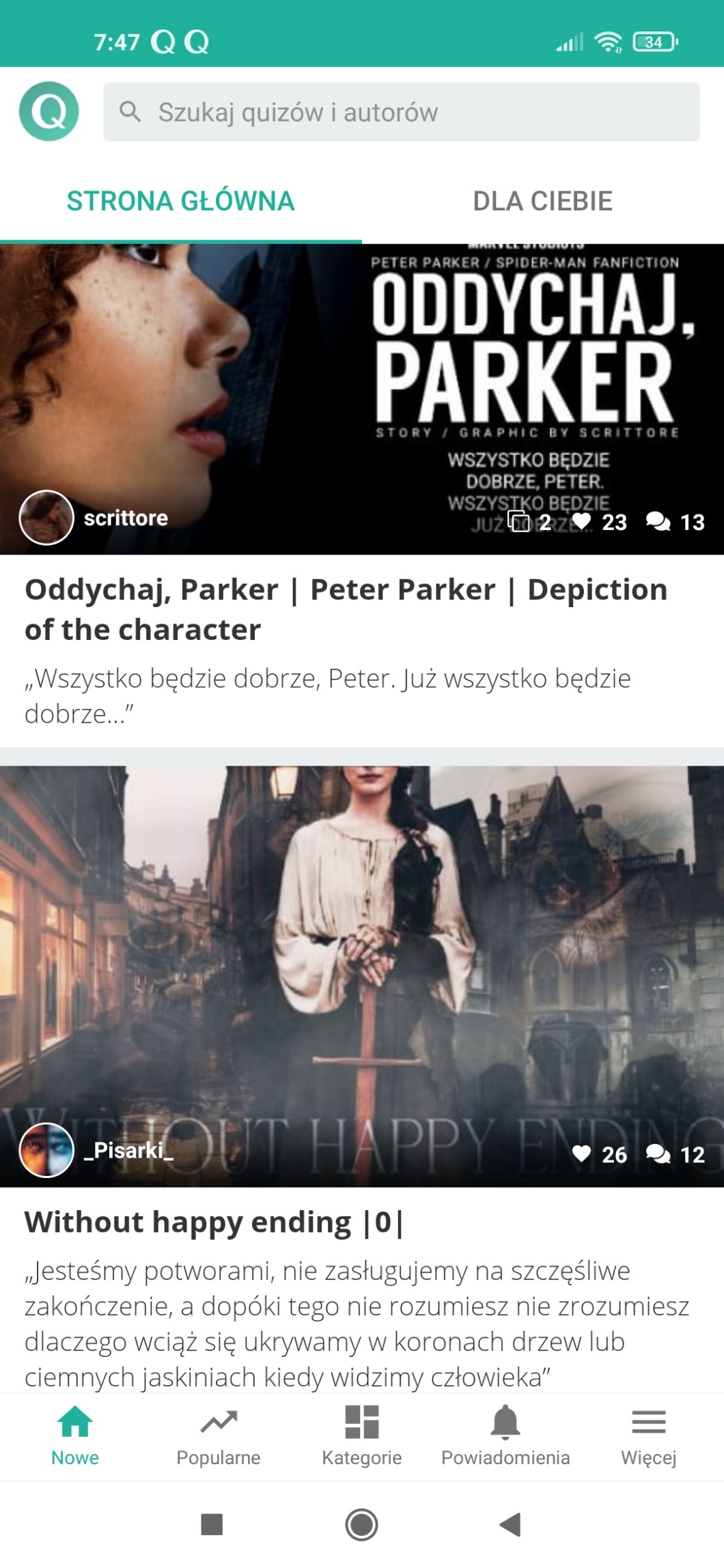Tap the system home button
The width and height of the screenshot is (724, 1568).
click(x=361, y=1524)
